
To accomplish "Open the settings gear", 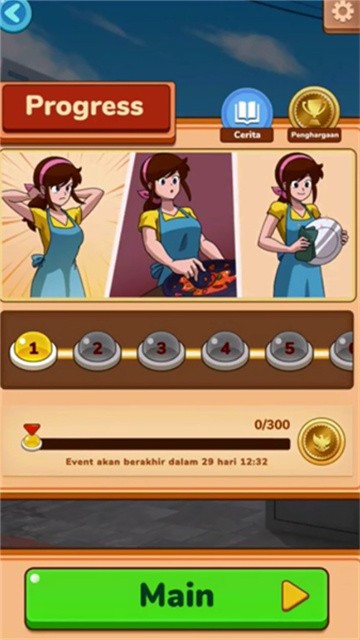I will pyautogui.click(x=342, y=13).
